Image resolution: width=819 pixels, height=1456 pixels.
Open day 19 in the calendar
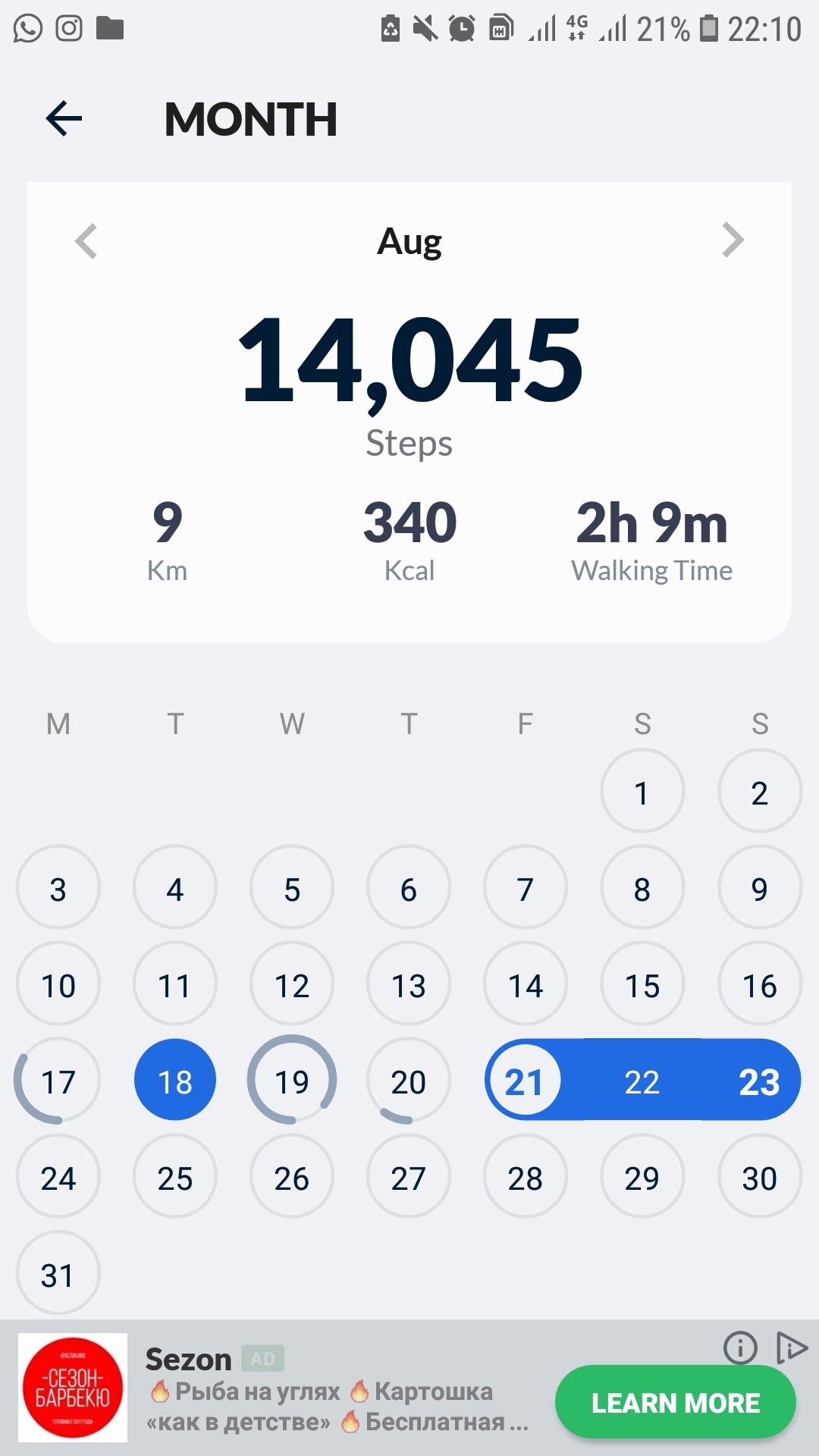coord(292,1080)
